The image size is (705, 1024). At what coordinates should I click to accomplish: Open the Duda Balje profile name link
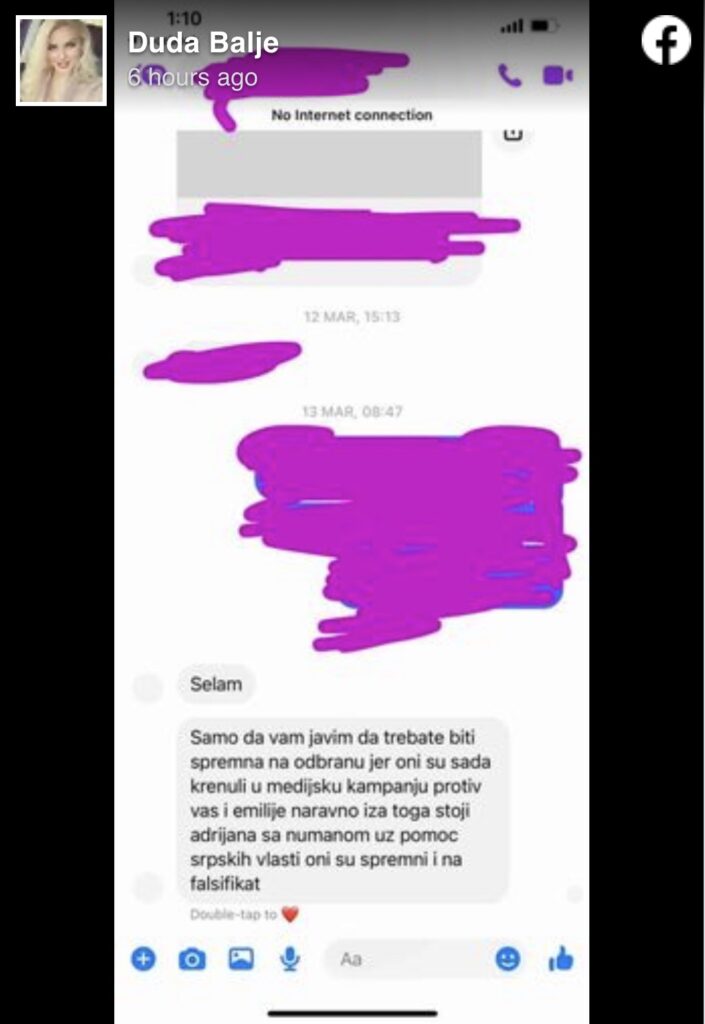(203, 43)
